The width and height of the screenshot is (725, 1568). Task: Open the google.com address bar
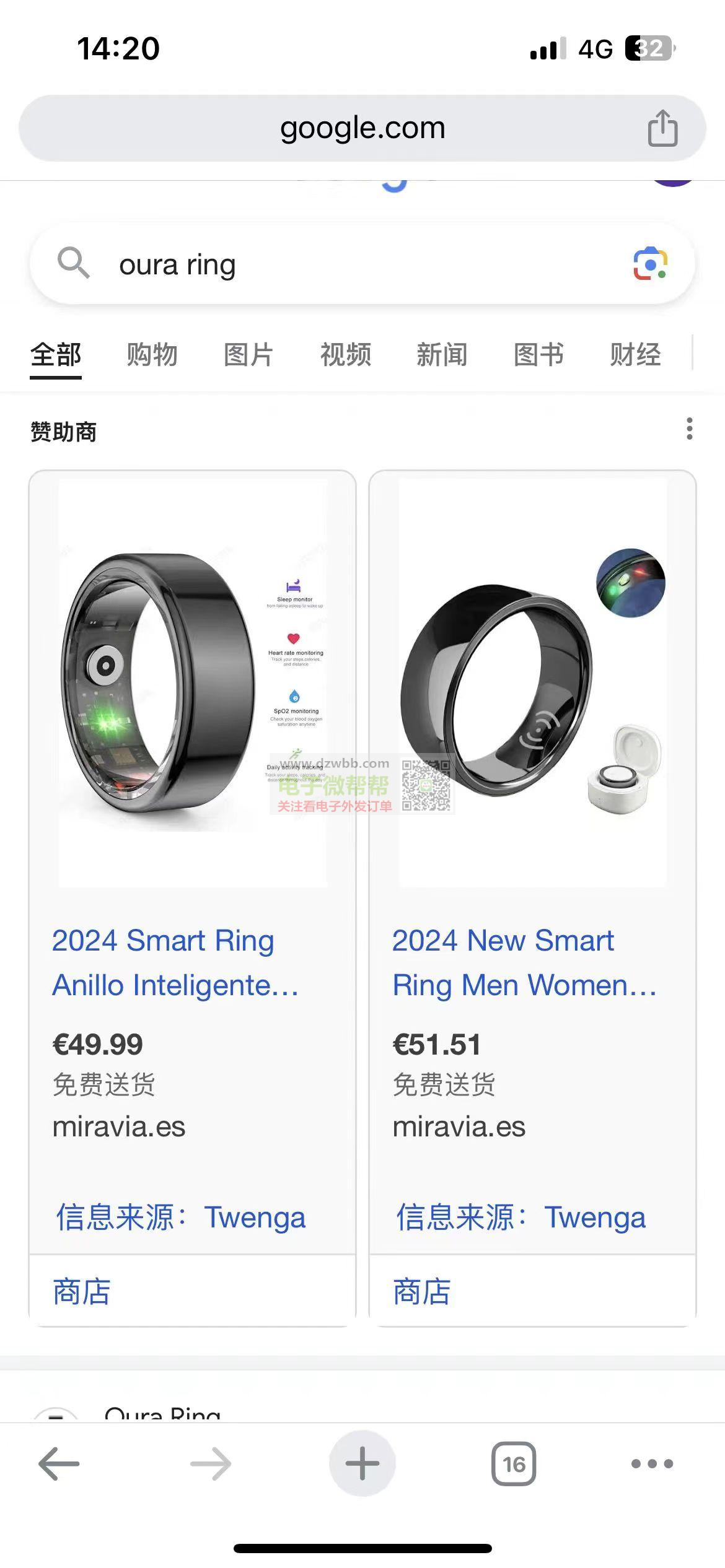point(362,128)
